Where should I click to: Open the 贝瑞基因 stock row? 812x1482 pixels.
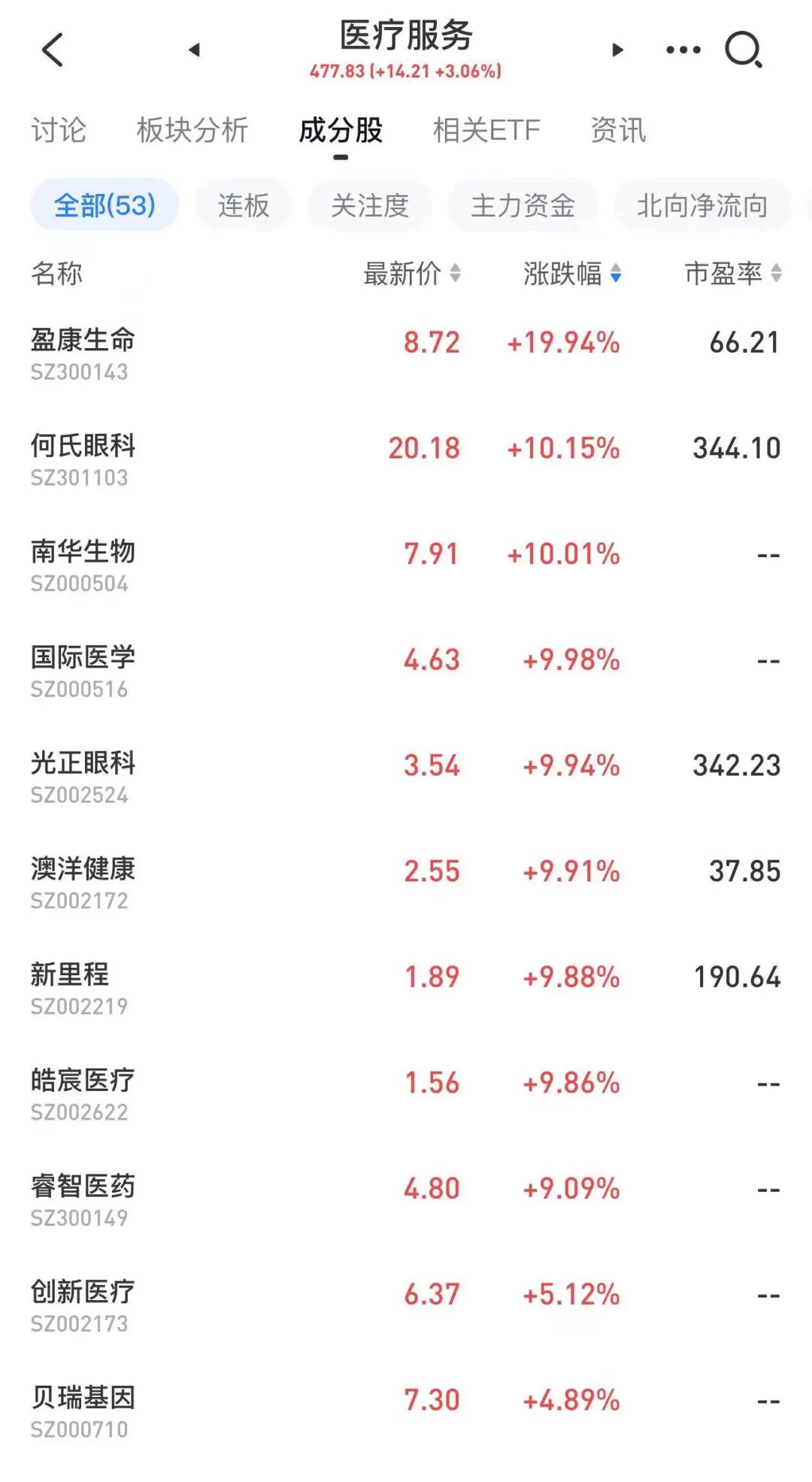tap(406, 1411)
